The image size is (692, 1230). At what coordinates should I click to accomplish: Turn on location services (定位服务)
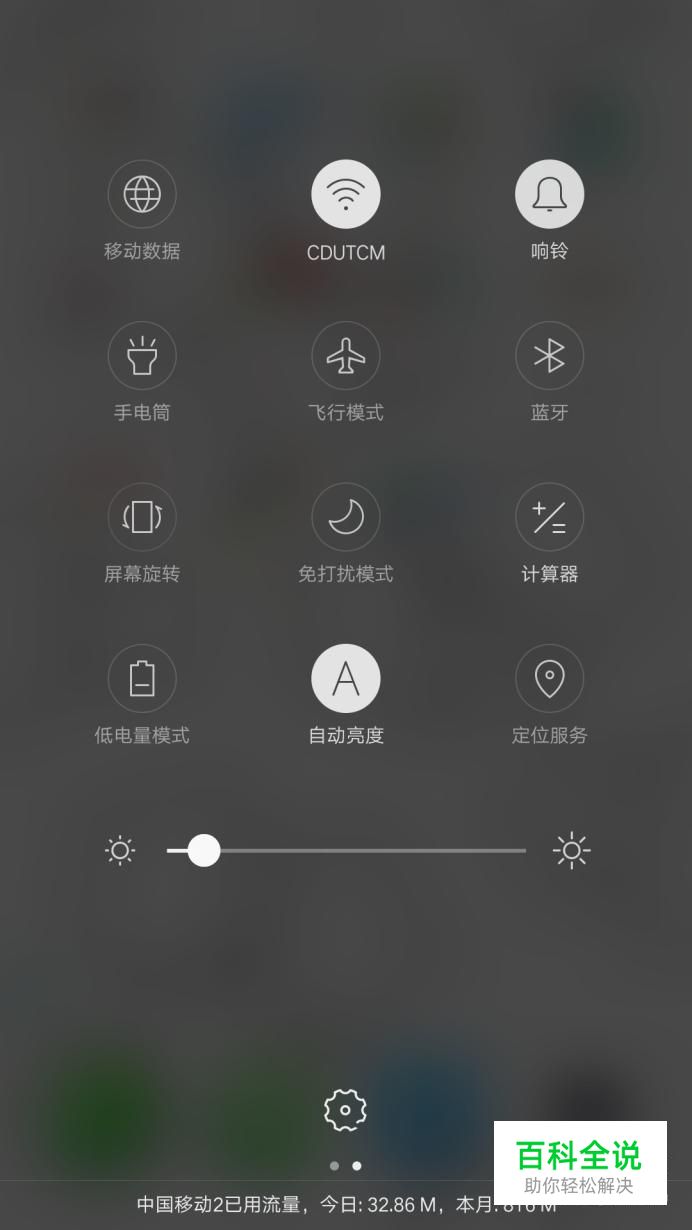click(549, 679)
